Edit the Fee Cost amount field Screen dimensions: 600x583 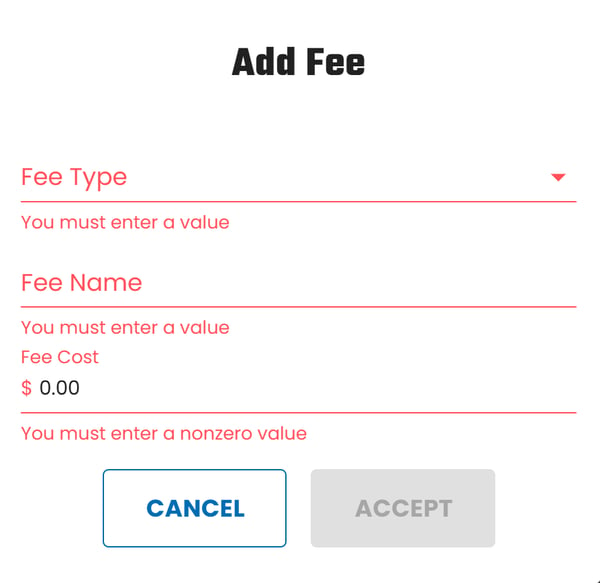click(x=300, y=388)
